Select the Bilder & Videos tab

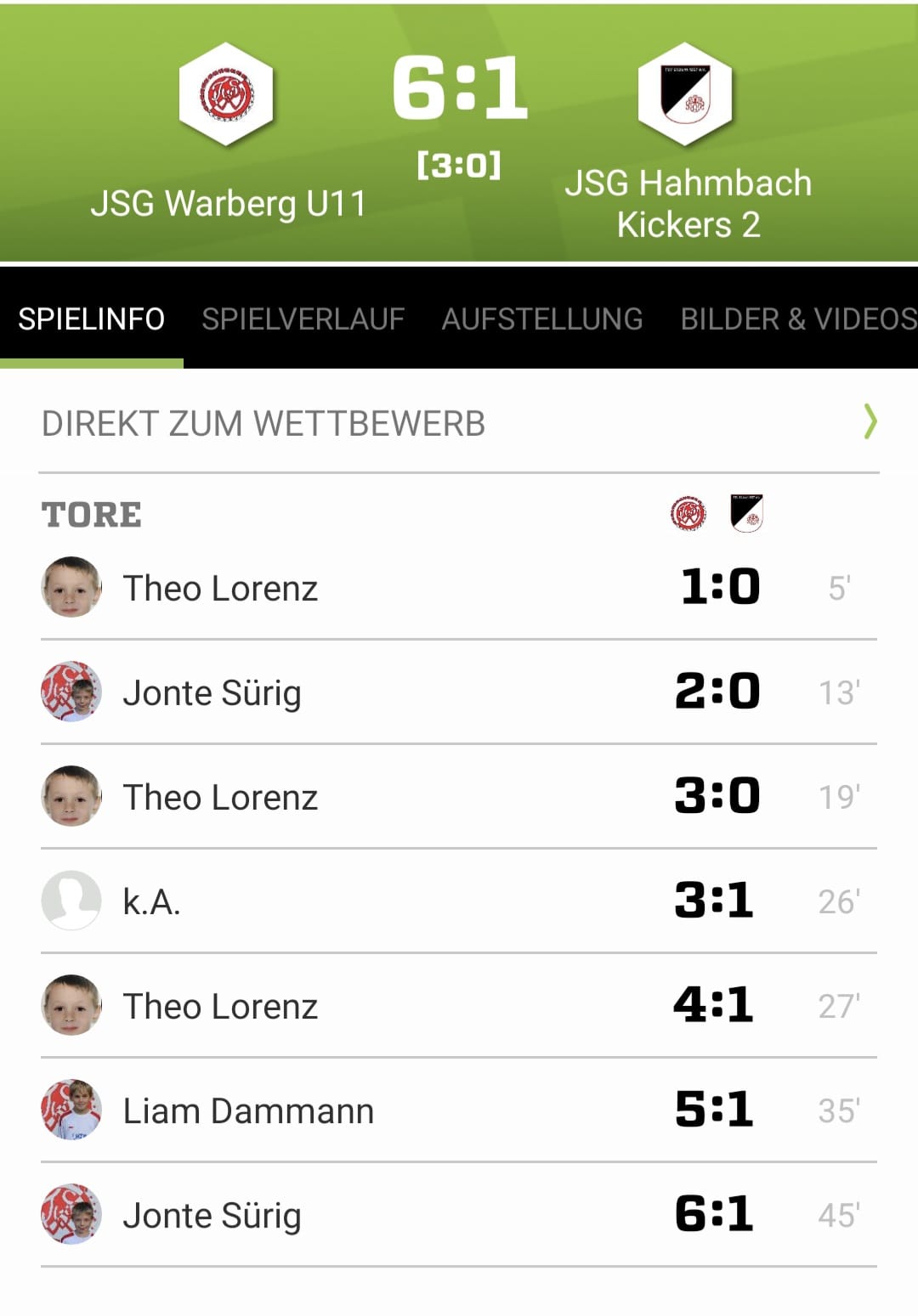pyautogui.click(x=797, y=319)
